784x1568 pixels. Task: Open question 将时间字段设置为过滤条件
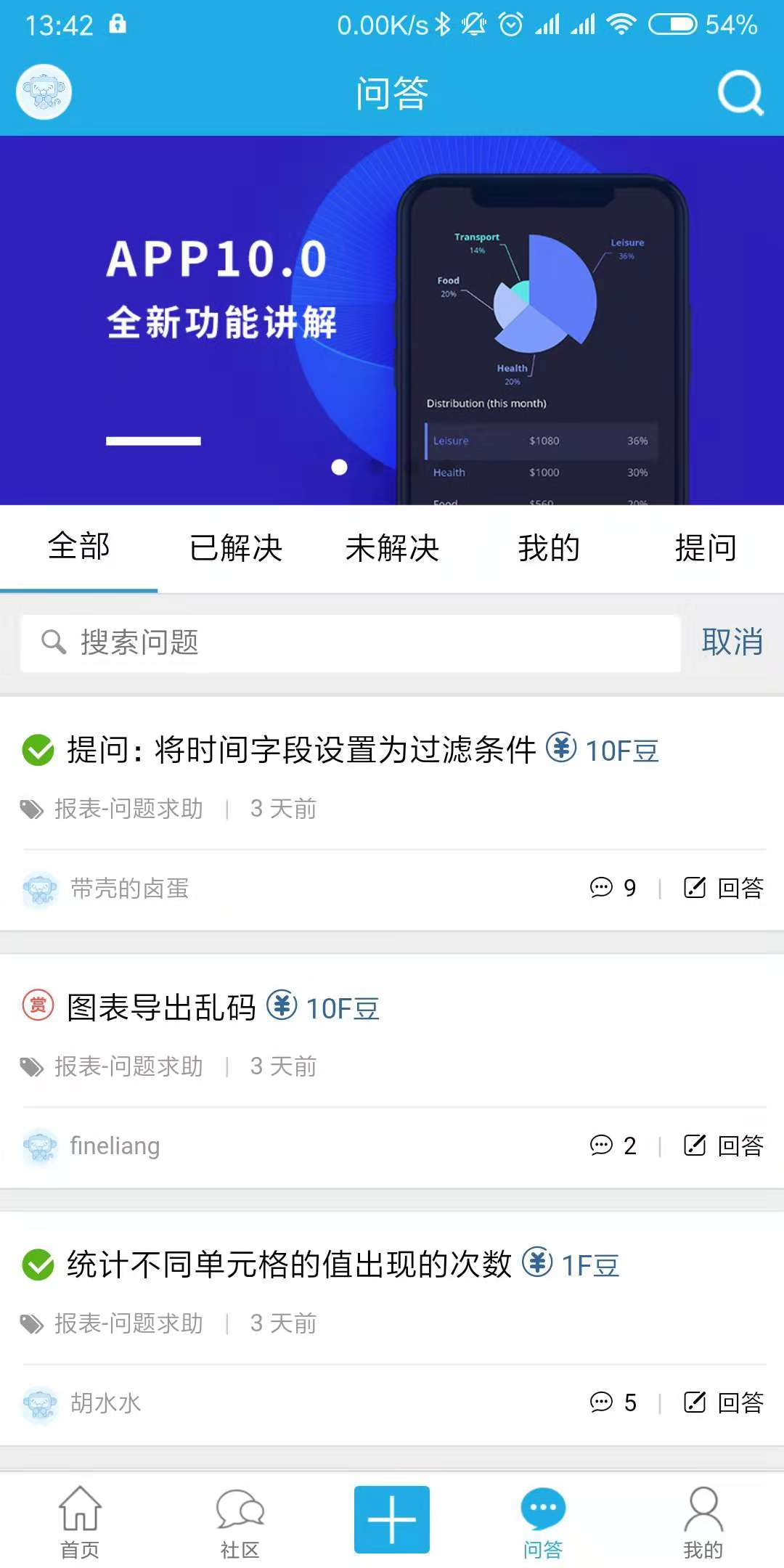[301, 750]
